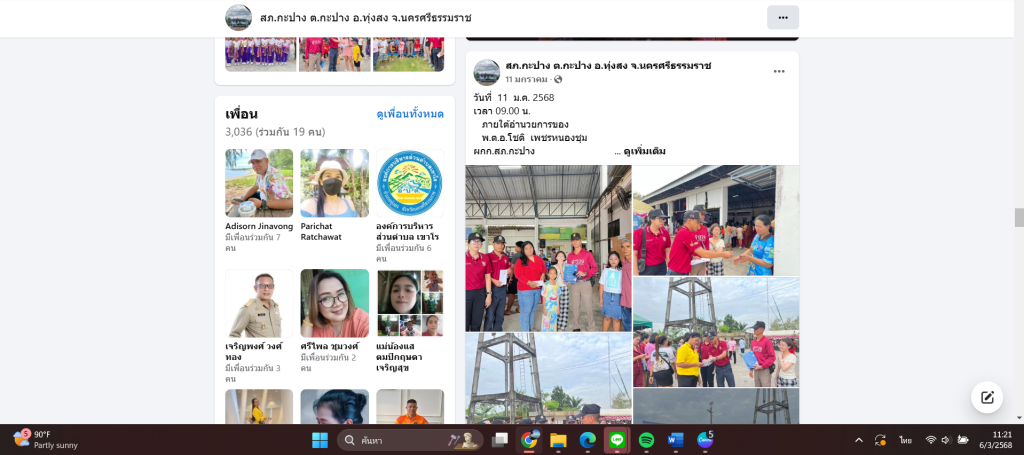Image resolution: width=1024 pixels, height=455 pixels.
Task: Open the Windows Start menu
Action: click(320, 440)
